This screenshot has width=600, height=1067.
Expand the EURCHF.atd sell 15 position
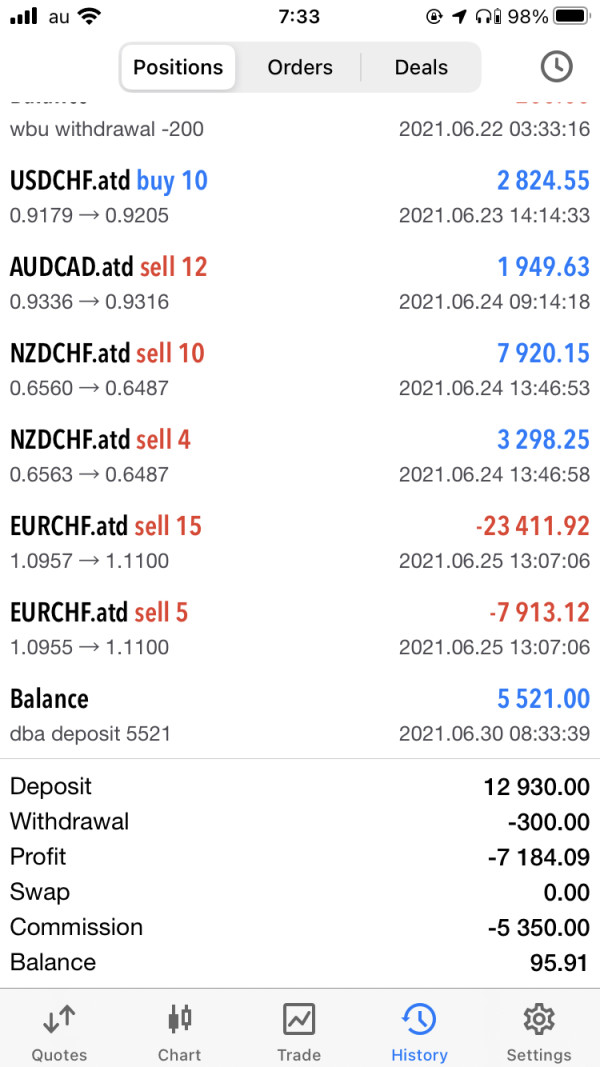(x=300, y=542)
